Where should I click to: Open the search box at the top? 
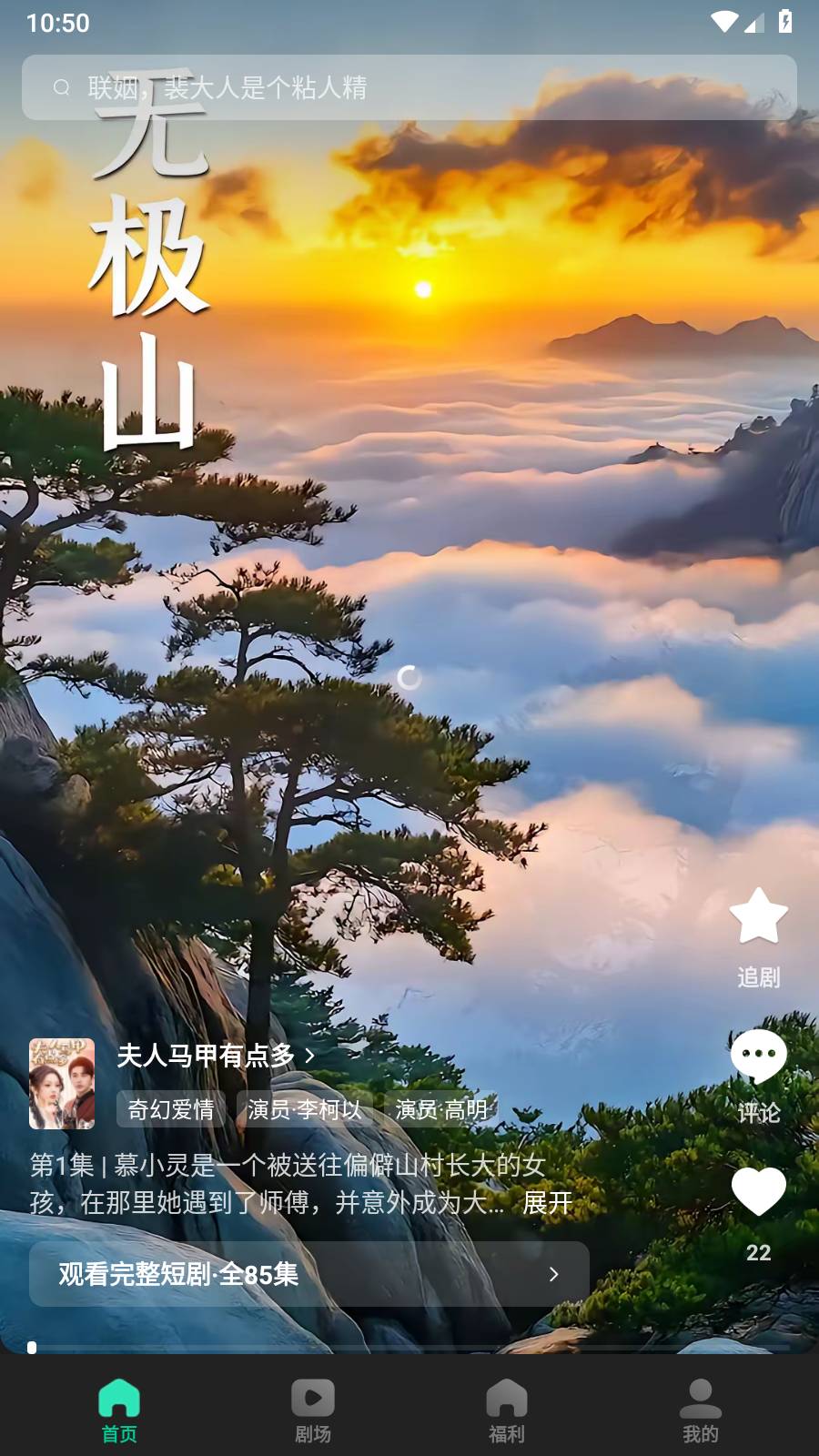tap(409, 87)
